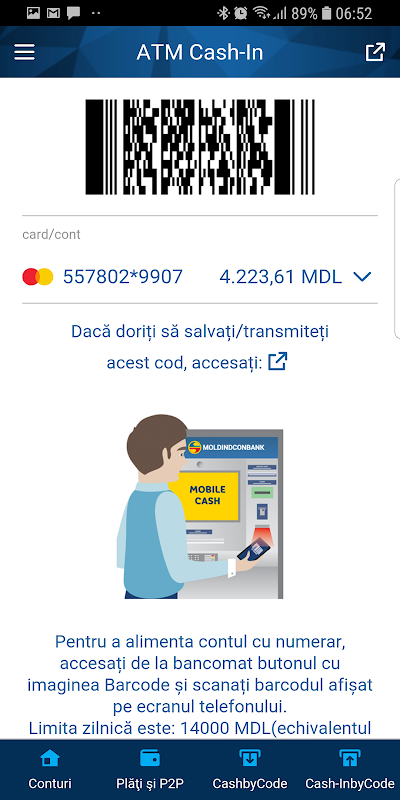This screenshot has width=400, height=800.
Task: Select the Cash-InbyCode tab
Action: [x=349, y=770]
